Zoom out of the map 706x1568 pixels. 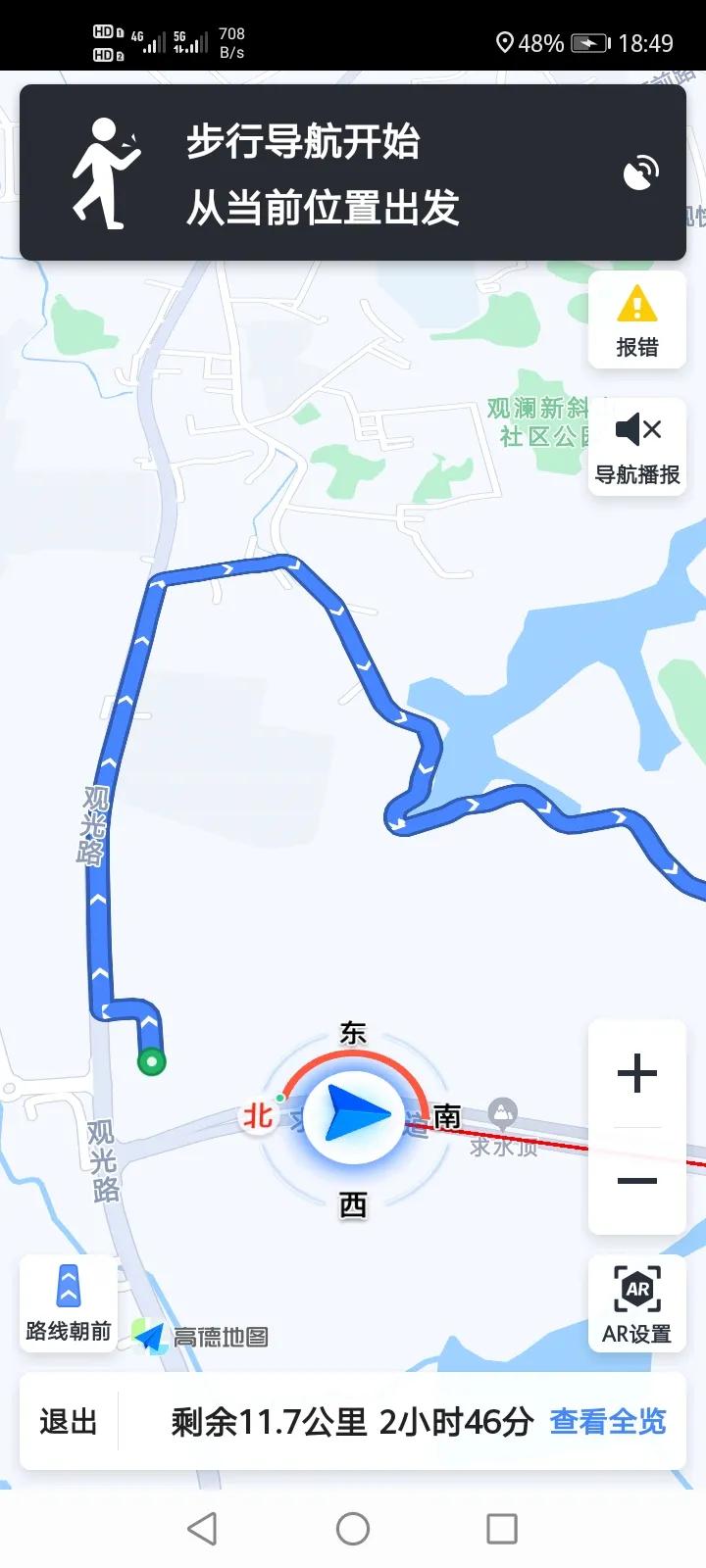636,1181
